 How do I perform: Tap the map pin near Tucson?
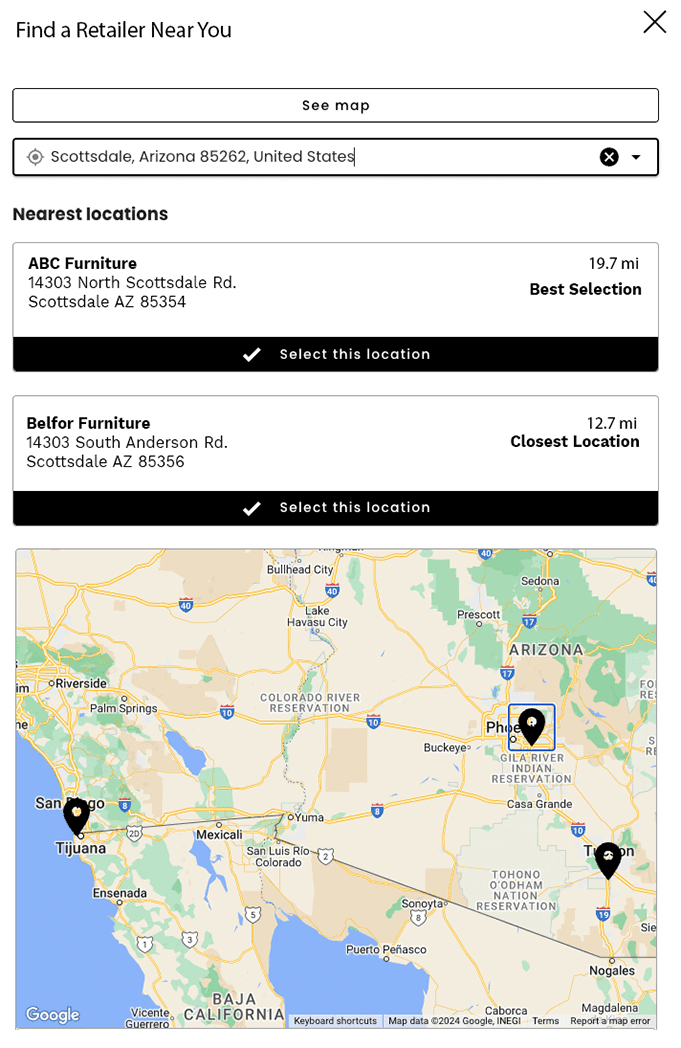[x=607, y=858]
